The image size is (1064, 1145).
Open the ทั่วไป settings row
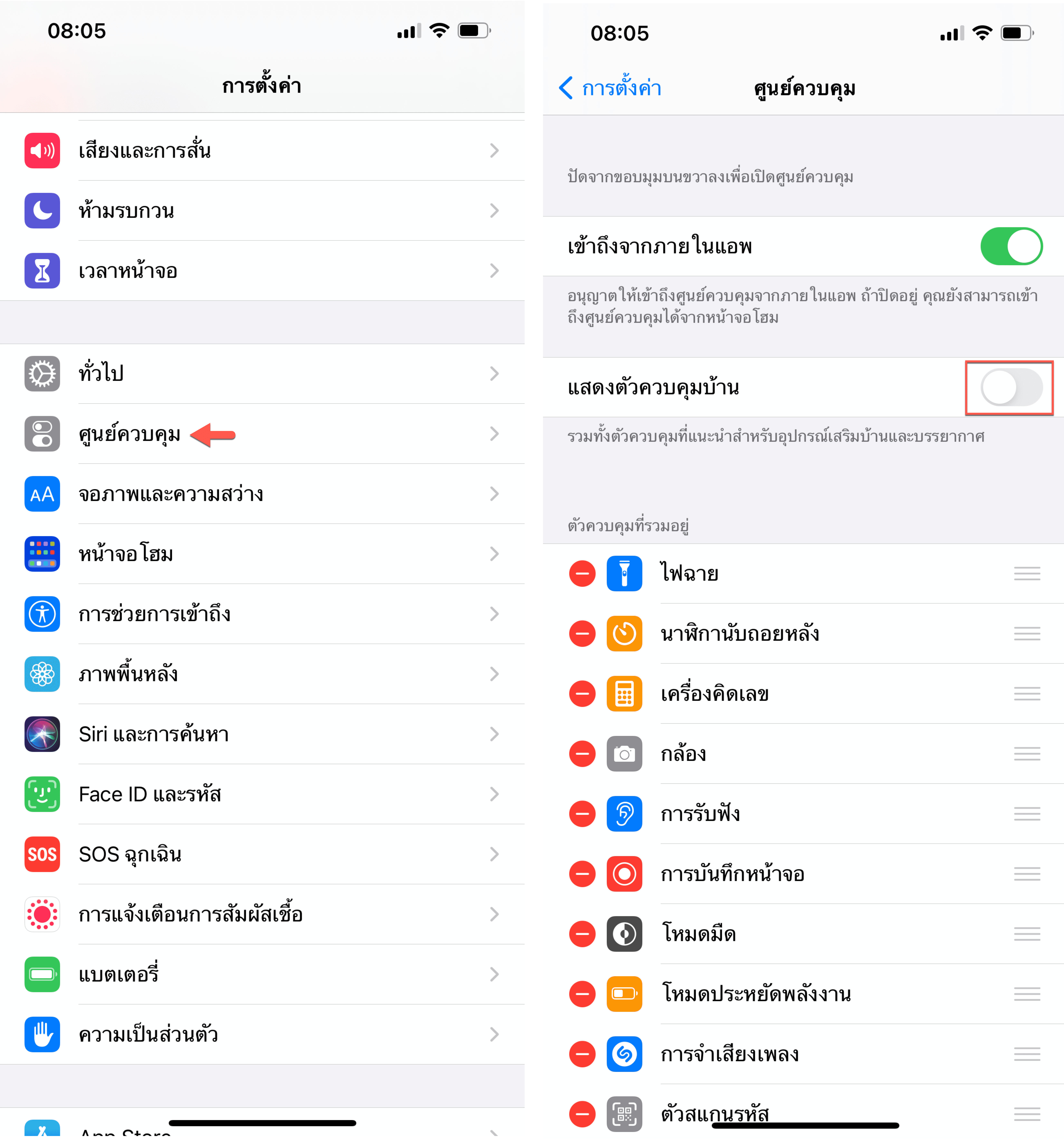click(x=262, y=374)
